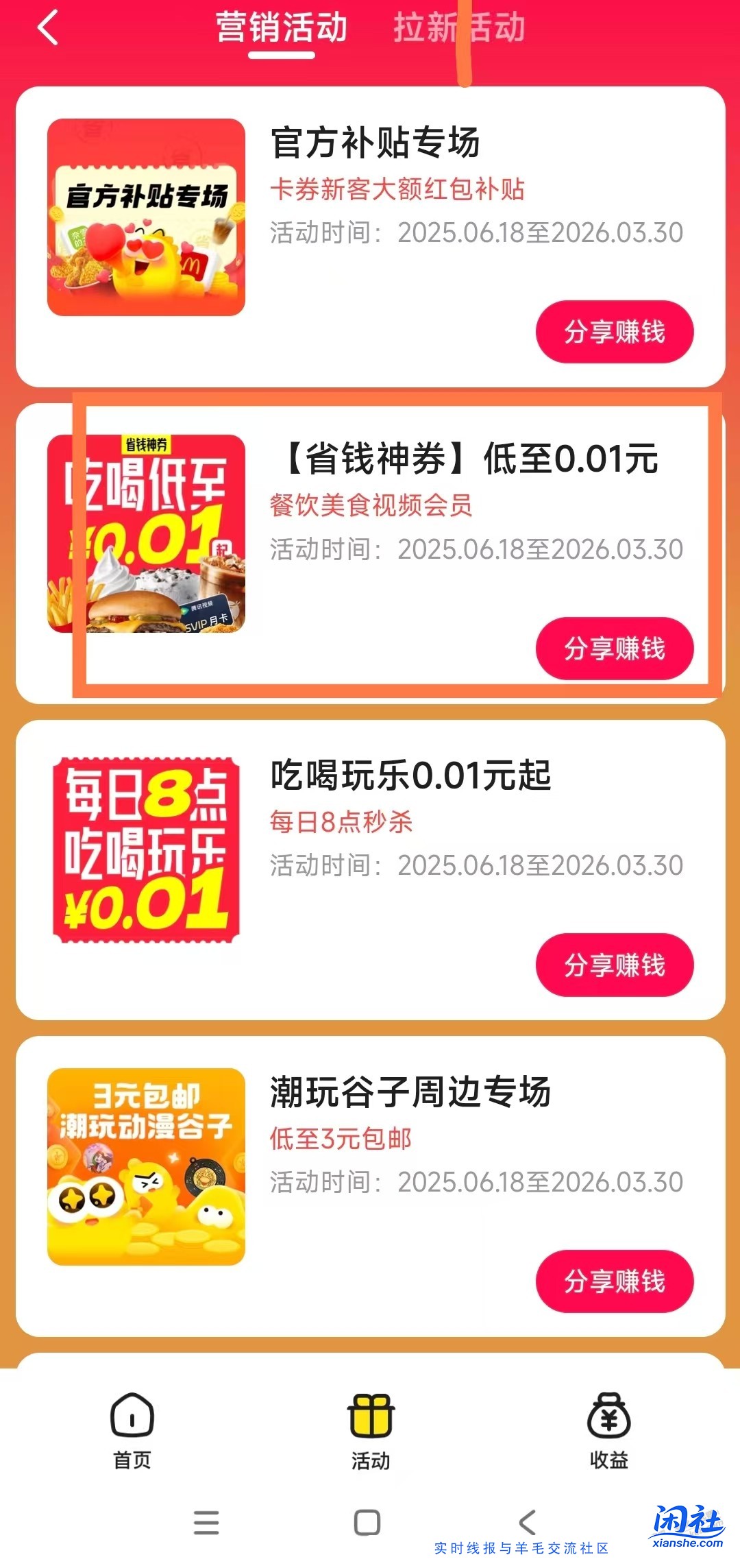
Task: Tap 分享赚钱 on 吃喝玩乐0.01元起 card
Action: coord(615,964)
